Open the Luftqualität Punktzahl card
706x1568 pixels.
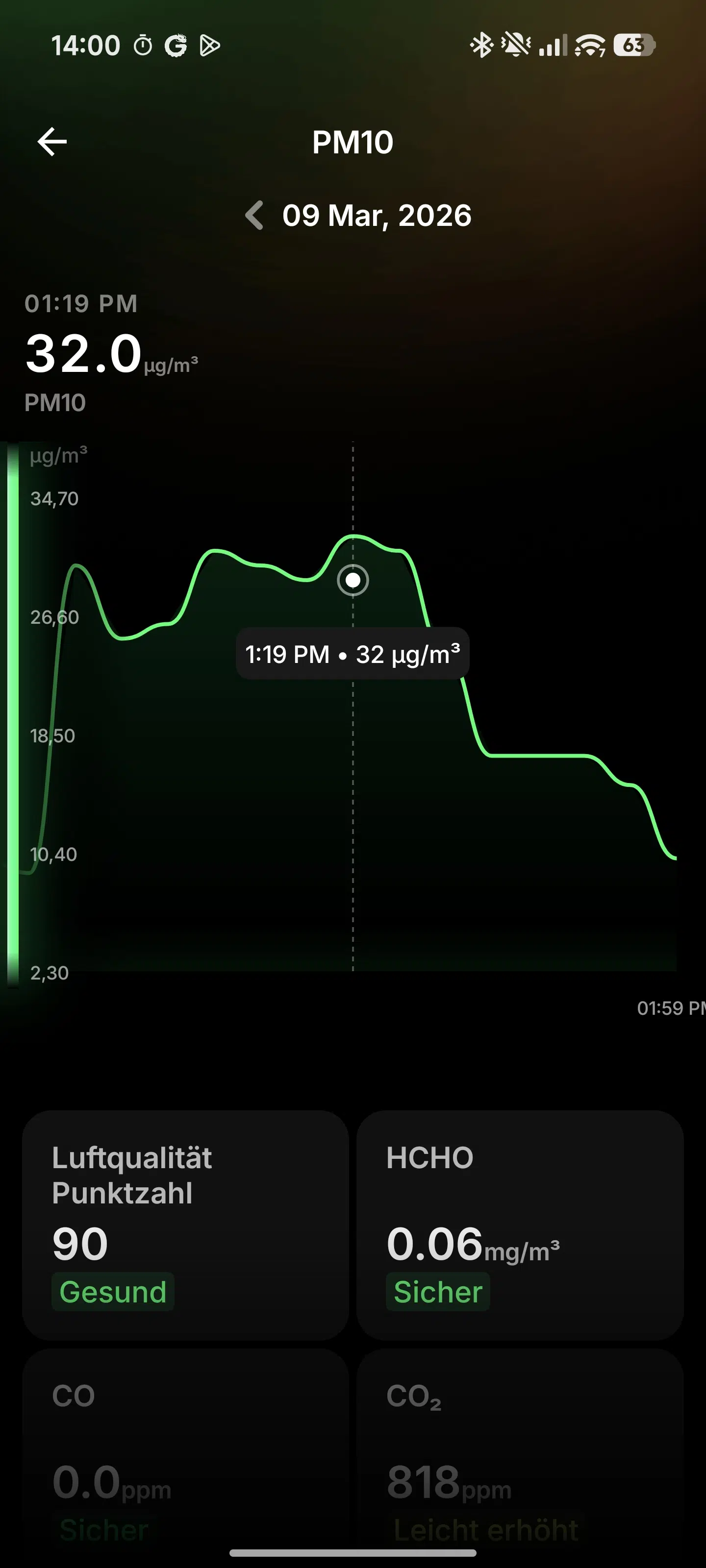[185, 1225]
